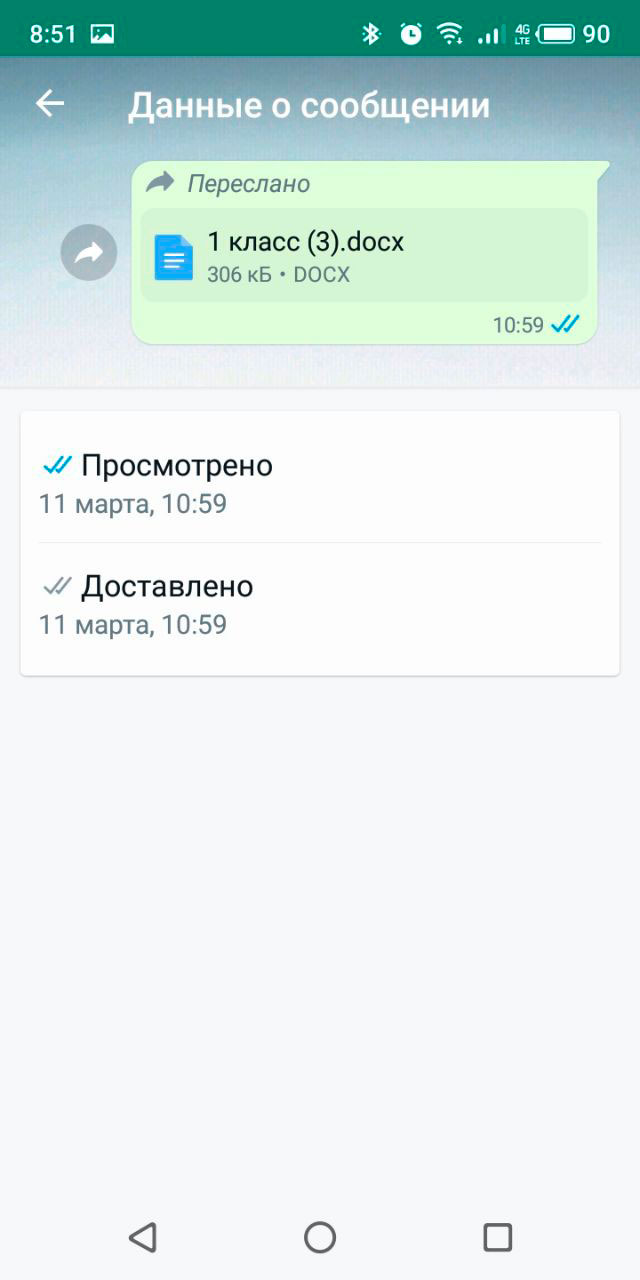Image resolution: width=640 pixels, height=1280 pixels.
Task: Open recent apps
Action: point(497,1237)
